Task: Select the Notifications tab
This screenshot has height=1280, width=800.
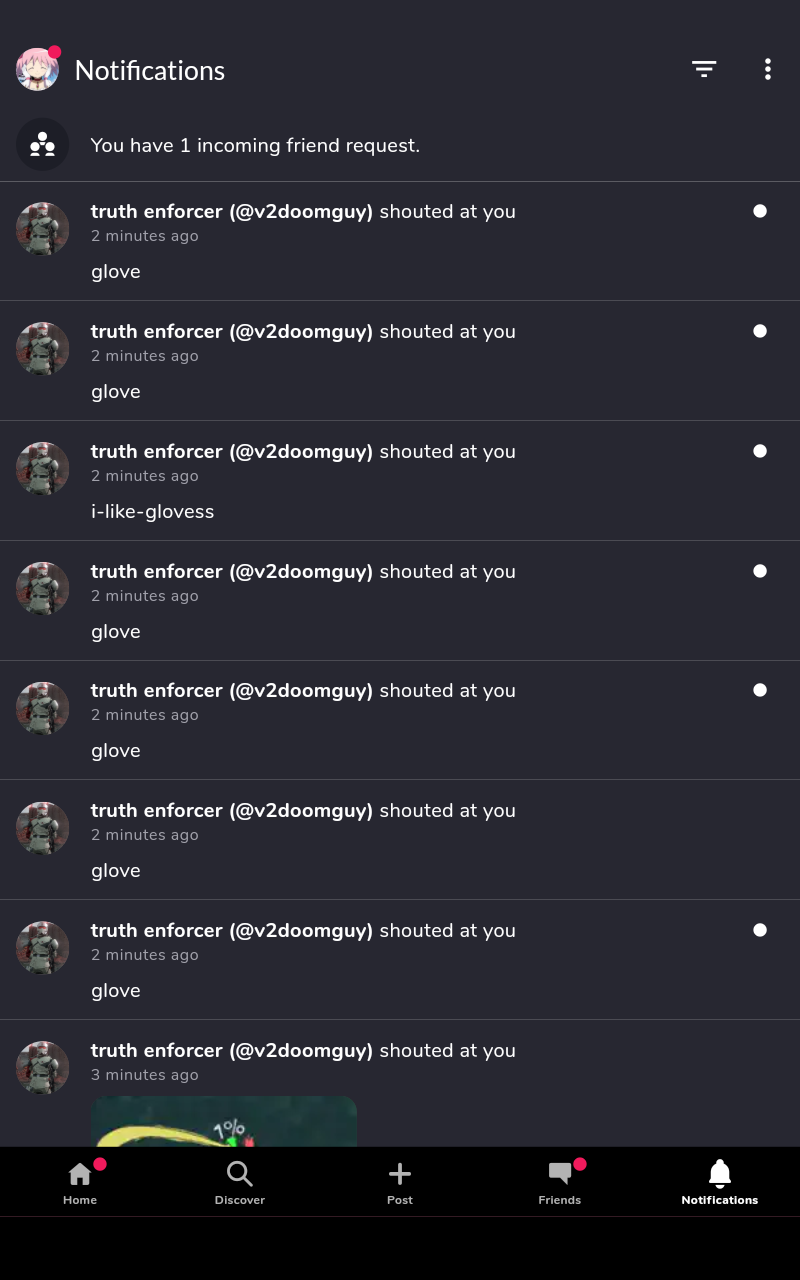Action: (x=719, y=1182)
